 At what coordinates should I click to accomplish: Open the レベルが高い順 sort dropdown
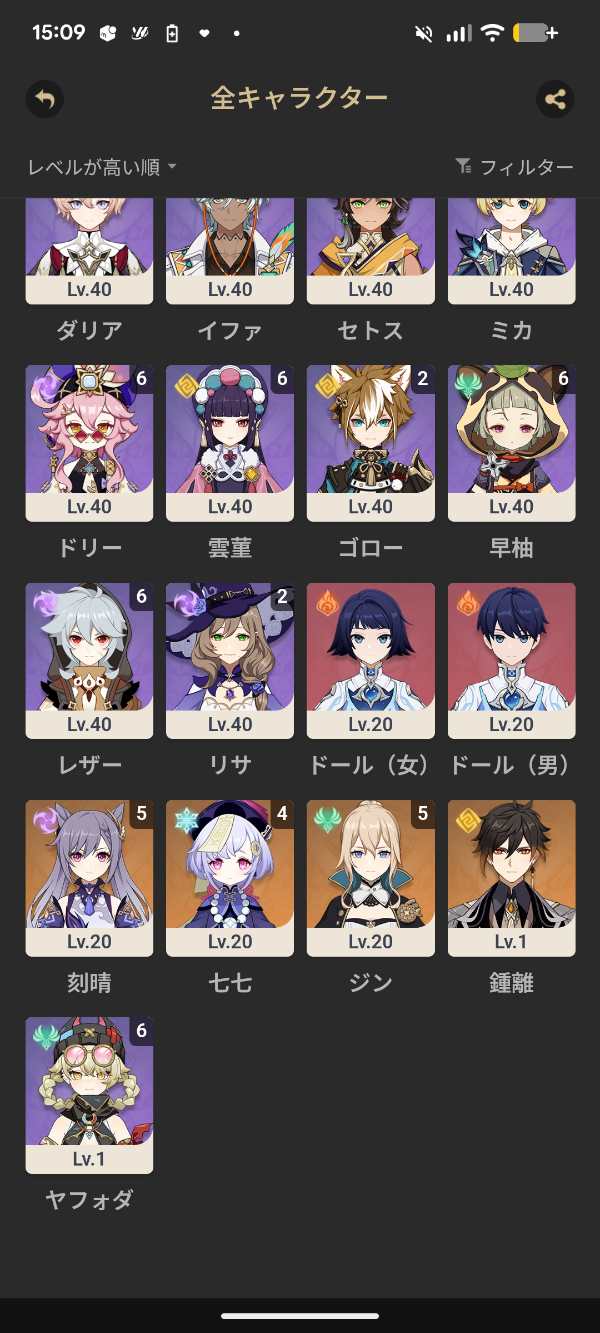tap(102, 167)
